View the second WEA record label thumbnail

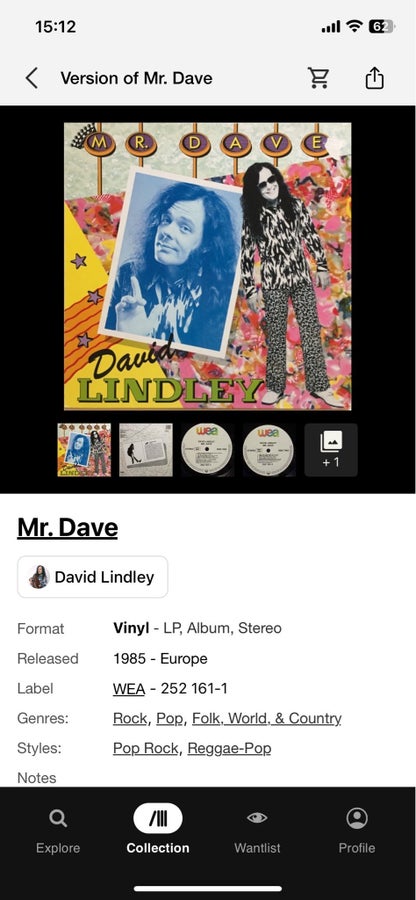pyautogui.click(x=269, y=450)
